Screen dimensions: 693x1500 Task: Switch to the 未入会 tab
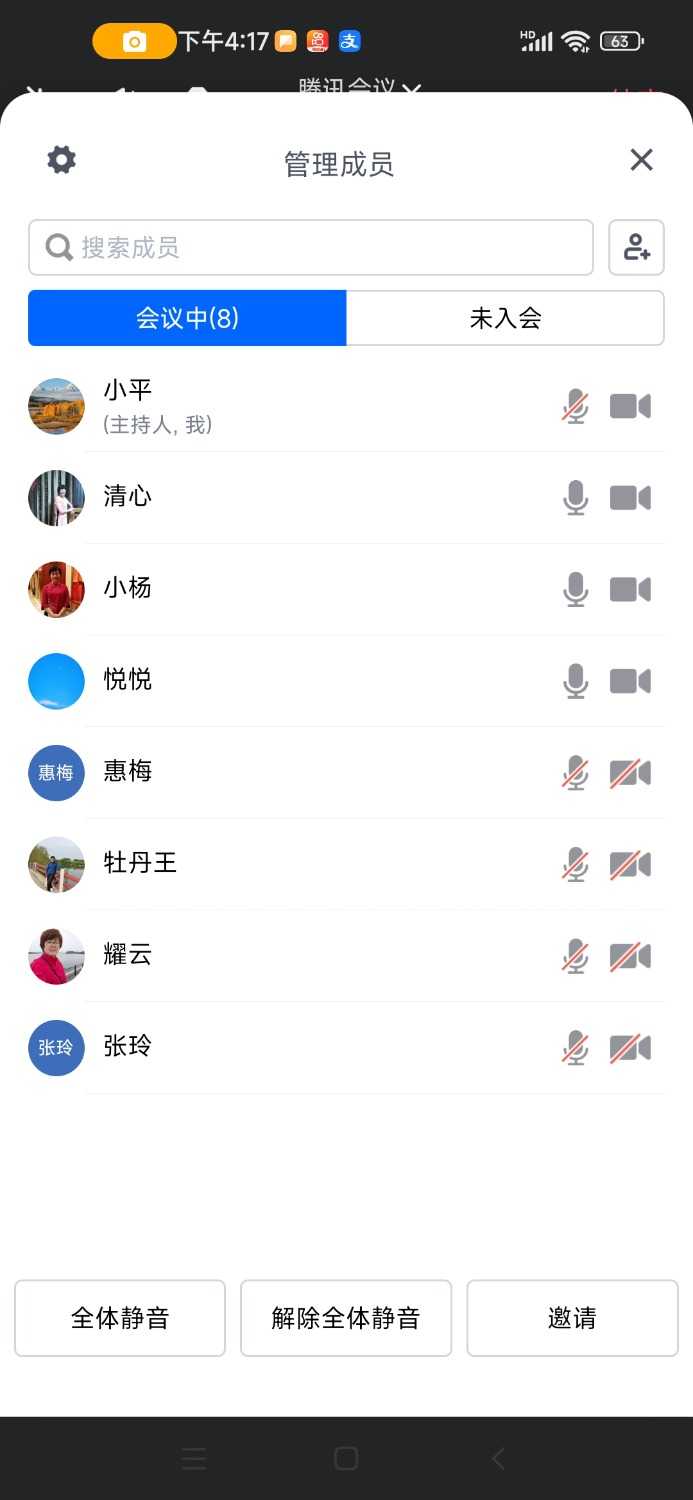click(505, 319)
